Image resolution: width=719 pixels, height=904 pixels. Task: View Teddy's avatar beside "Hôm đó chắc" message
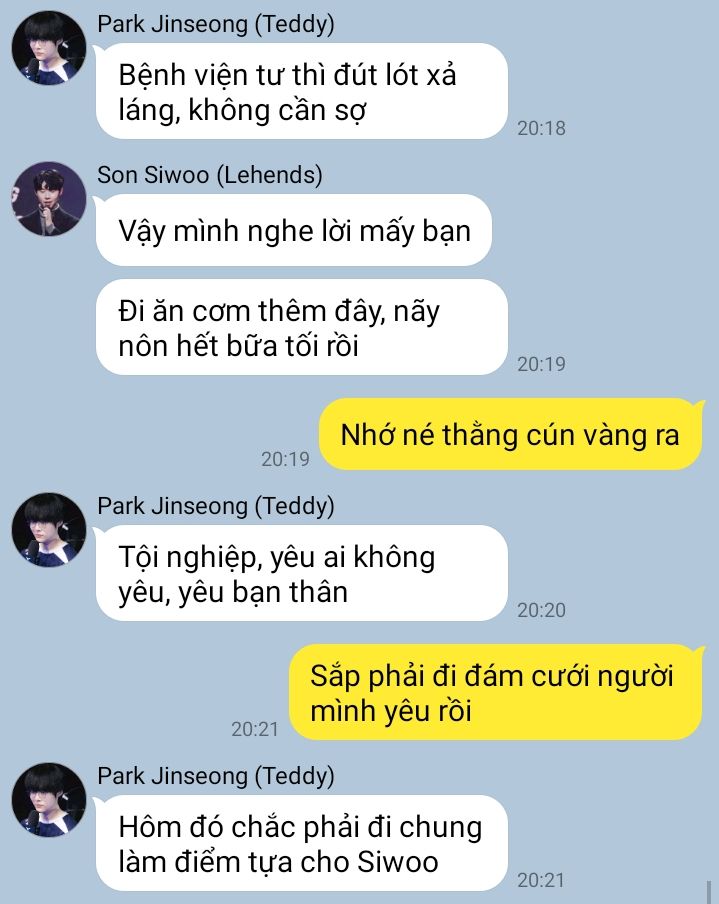48,800
